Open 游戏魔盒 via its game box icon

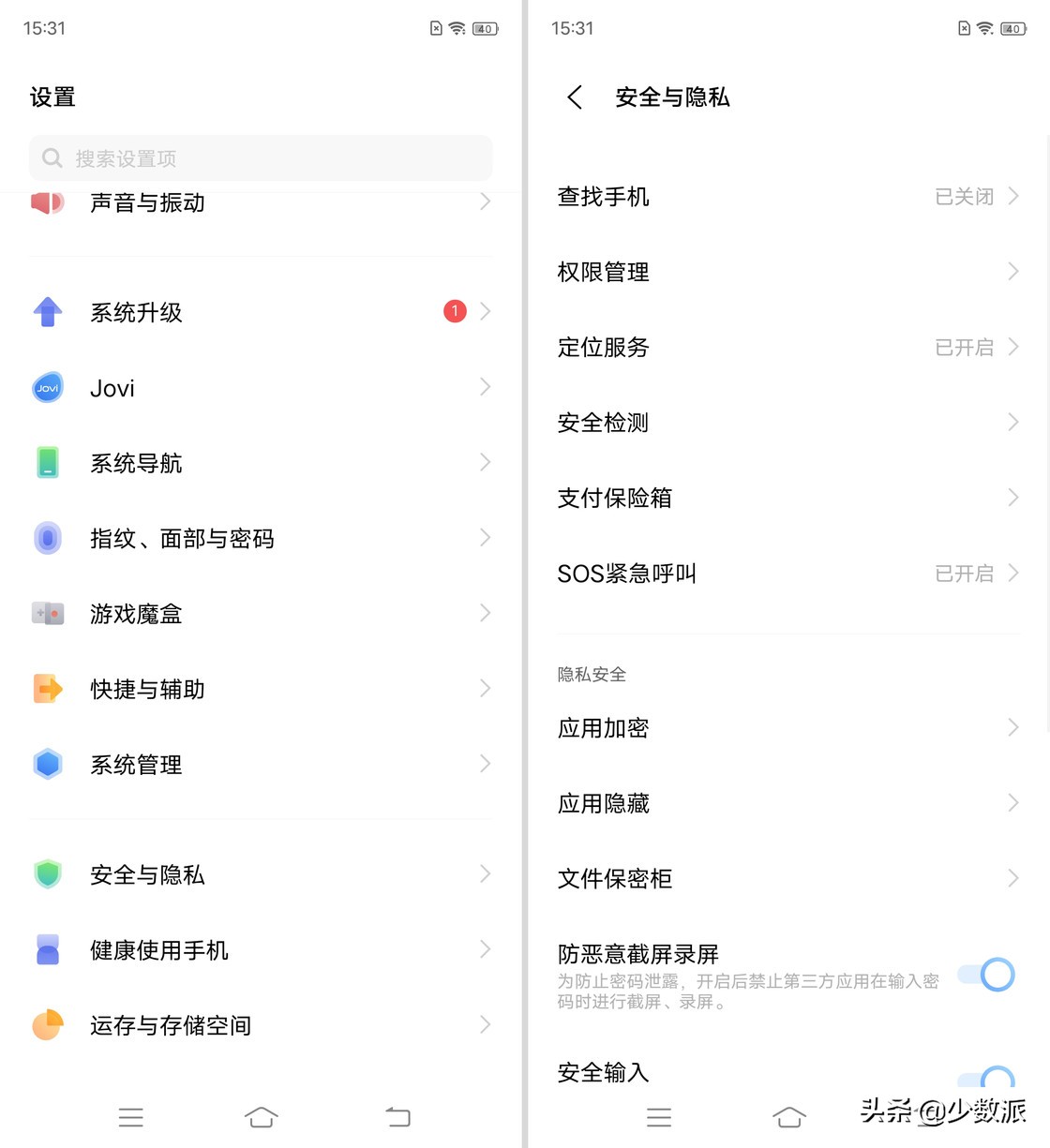pyautogui.click(x=48, y=613)
